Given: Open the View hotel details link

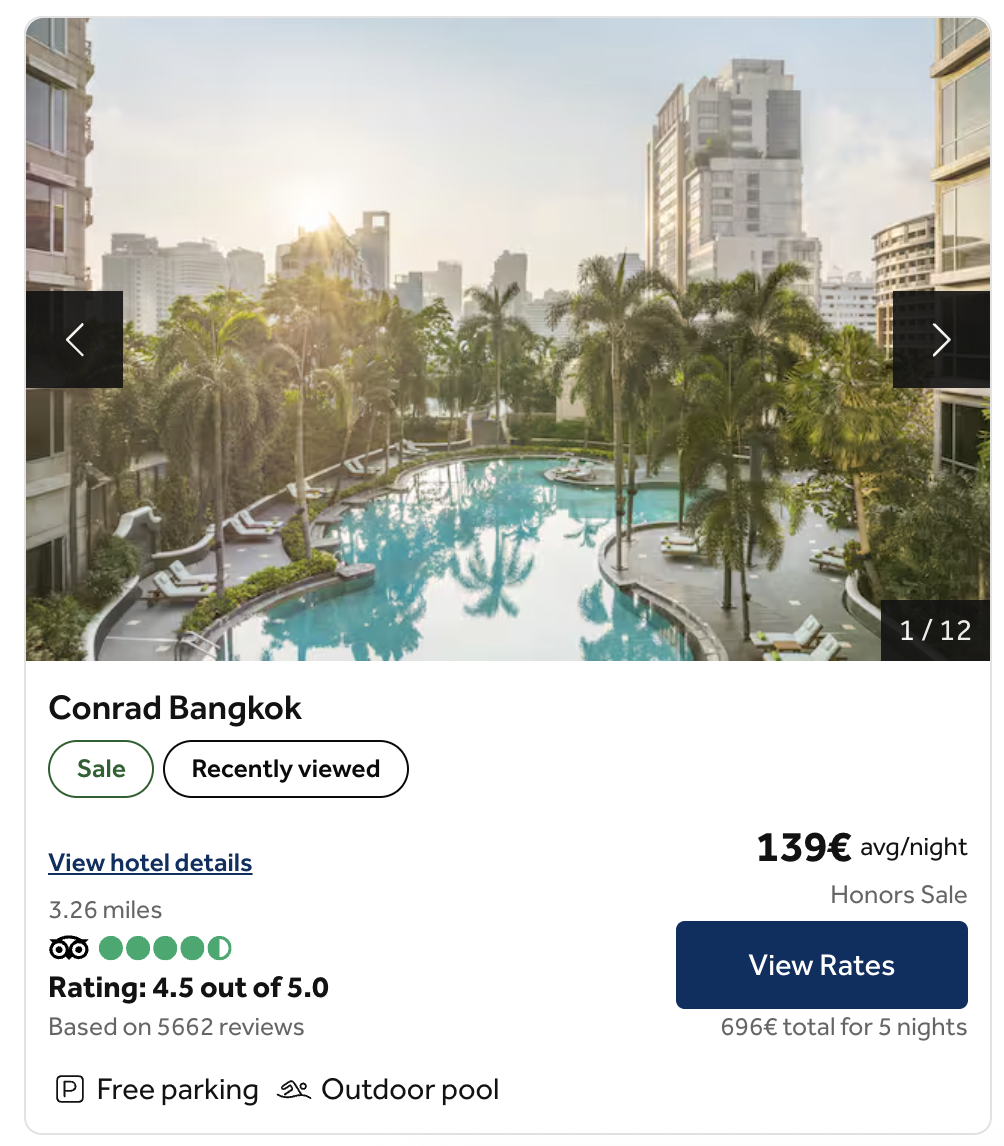Looking at the screenshot, I should tap(150, 863).
